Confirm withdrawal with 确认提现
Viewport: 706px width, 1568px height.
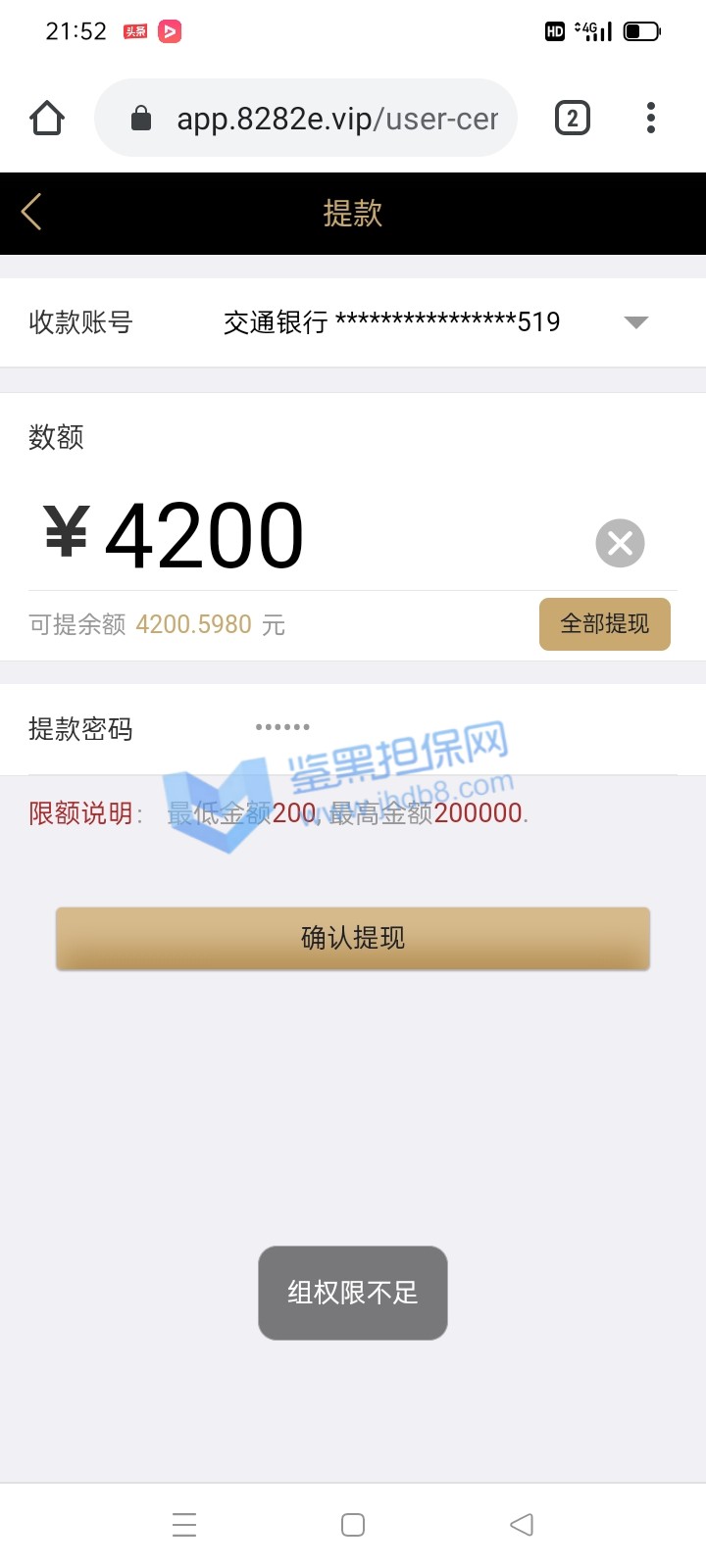pyautogui.click(x=353, y=938)
